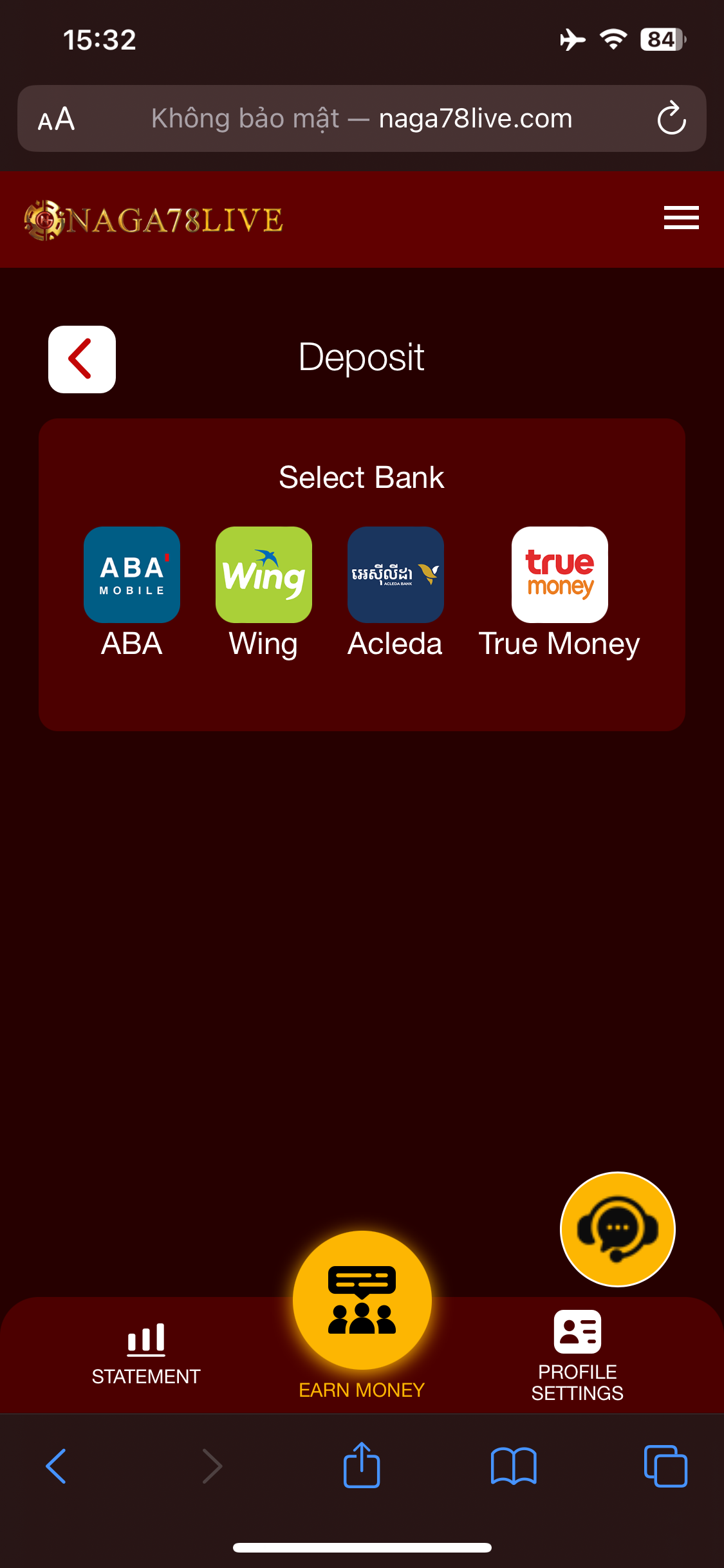724x1568 pixels.
Task: Select True Money payment option
Action: tap(559, 575)
